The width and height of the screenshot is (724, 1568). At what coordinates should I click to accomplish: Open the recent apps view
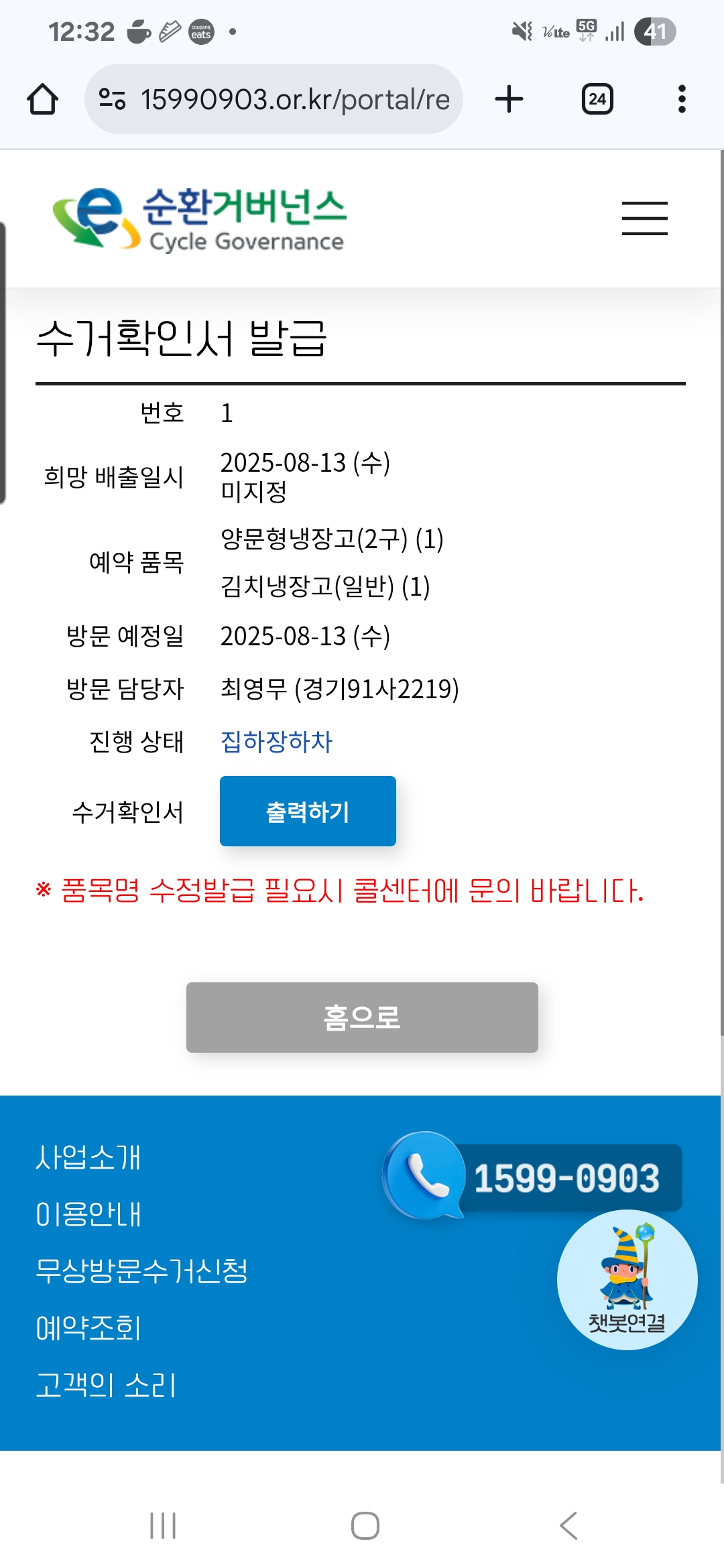point(163,1526)
